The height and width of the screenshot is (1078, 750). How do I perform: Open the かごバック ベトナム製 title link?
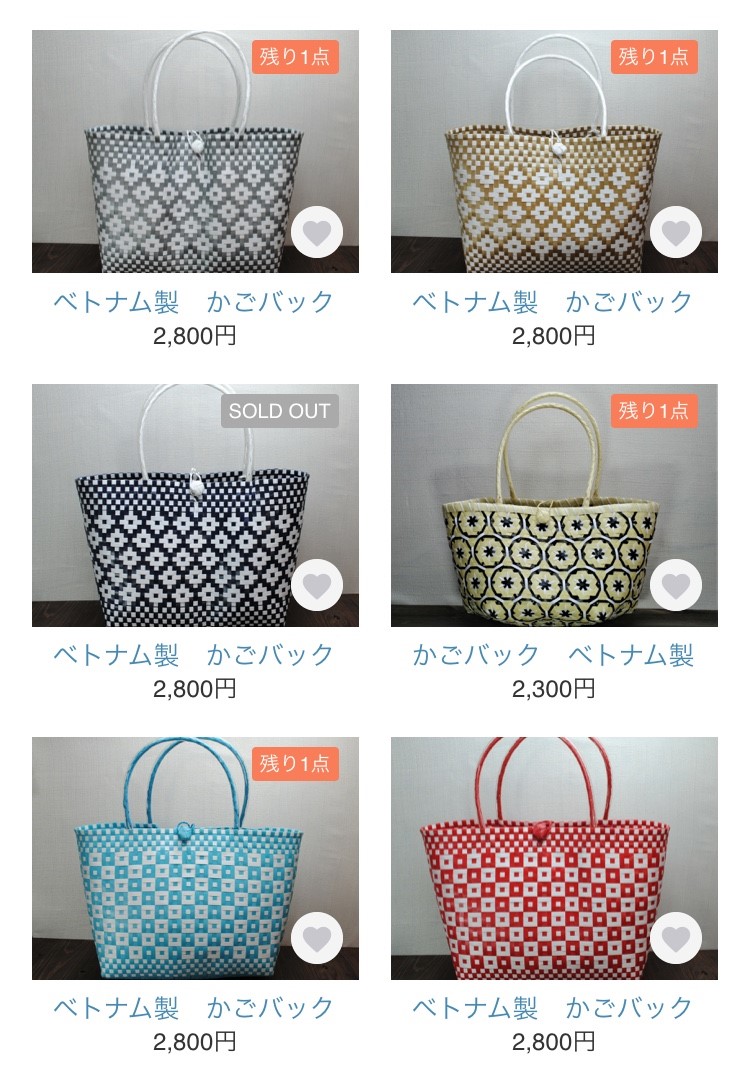(x=553, y=655)
